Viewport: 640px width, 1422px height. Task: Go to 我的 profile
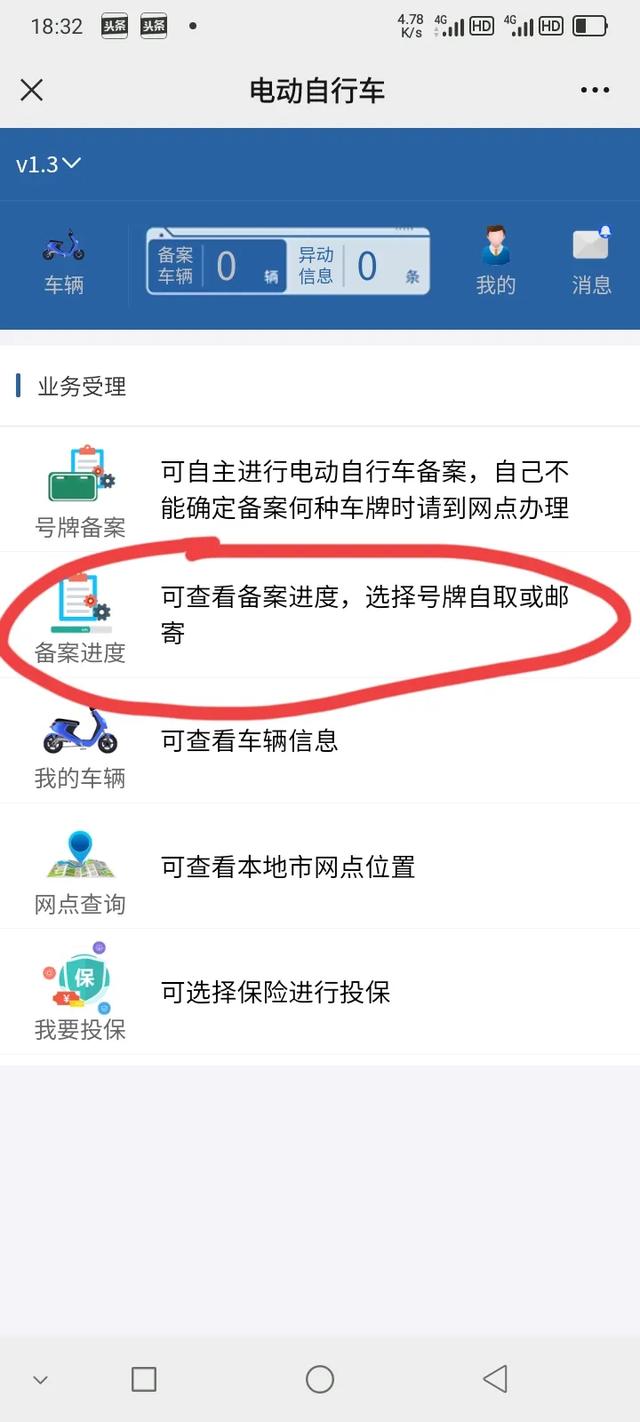[x=495, y=262]
